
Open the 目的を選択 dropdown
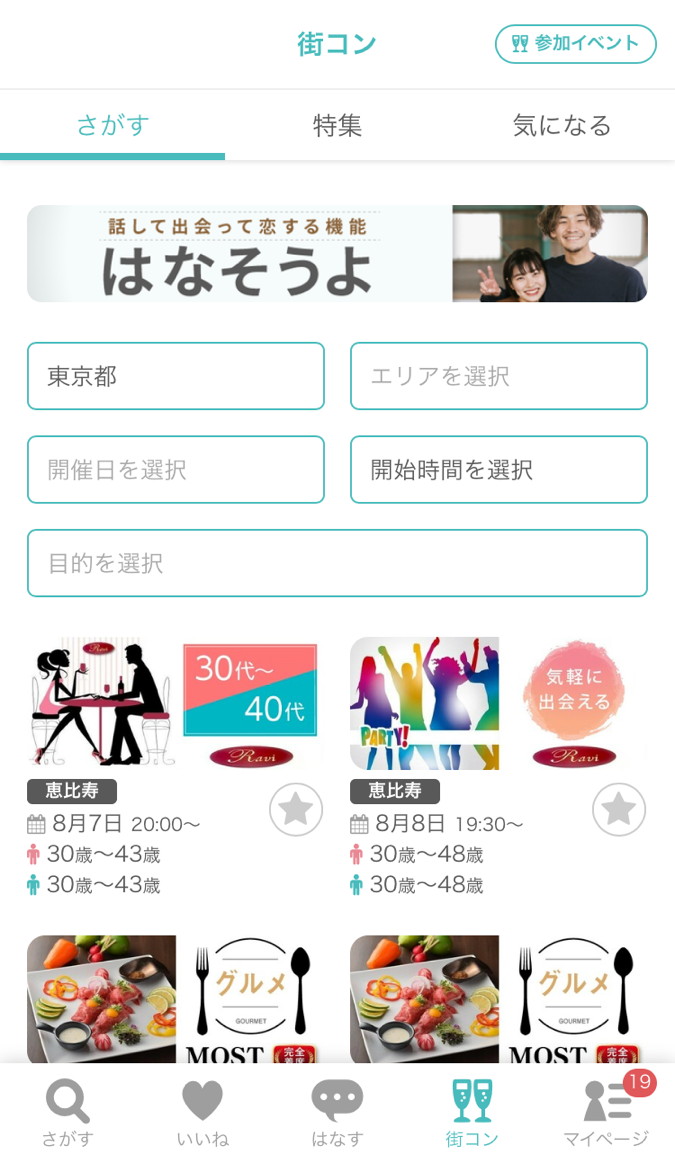point(337,563)
